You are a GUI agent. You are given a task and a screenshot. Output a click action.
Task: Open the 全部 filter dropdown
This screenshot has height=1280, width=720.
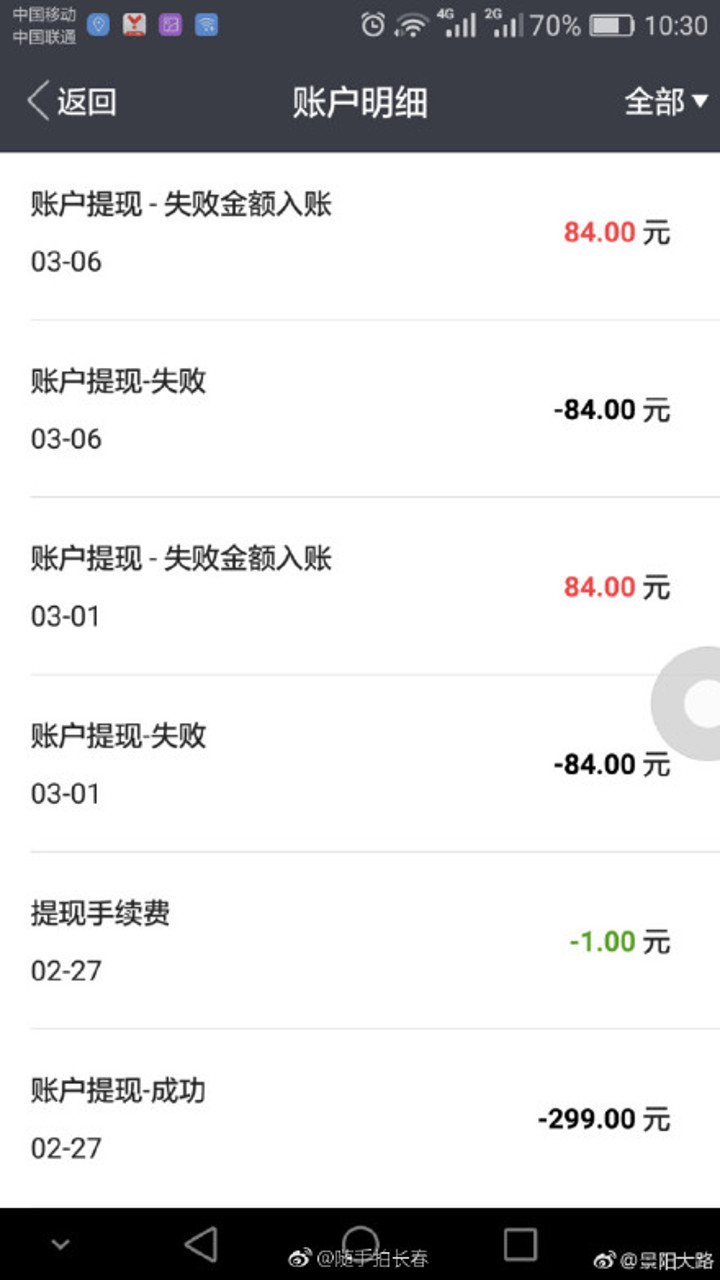pos(665,102)
